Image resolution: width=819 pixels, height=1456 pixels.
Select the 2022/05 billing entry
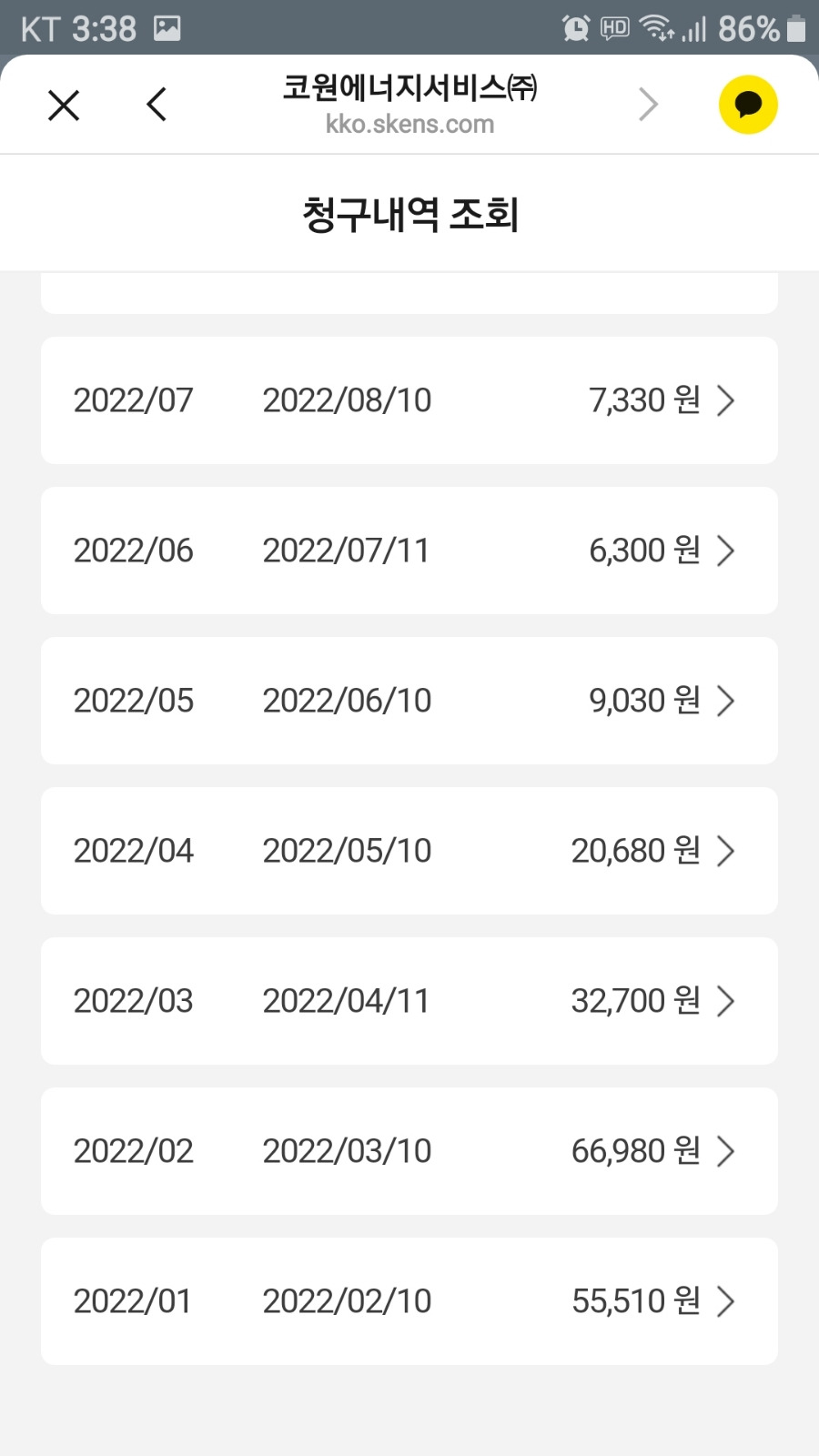point(409,701)
